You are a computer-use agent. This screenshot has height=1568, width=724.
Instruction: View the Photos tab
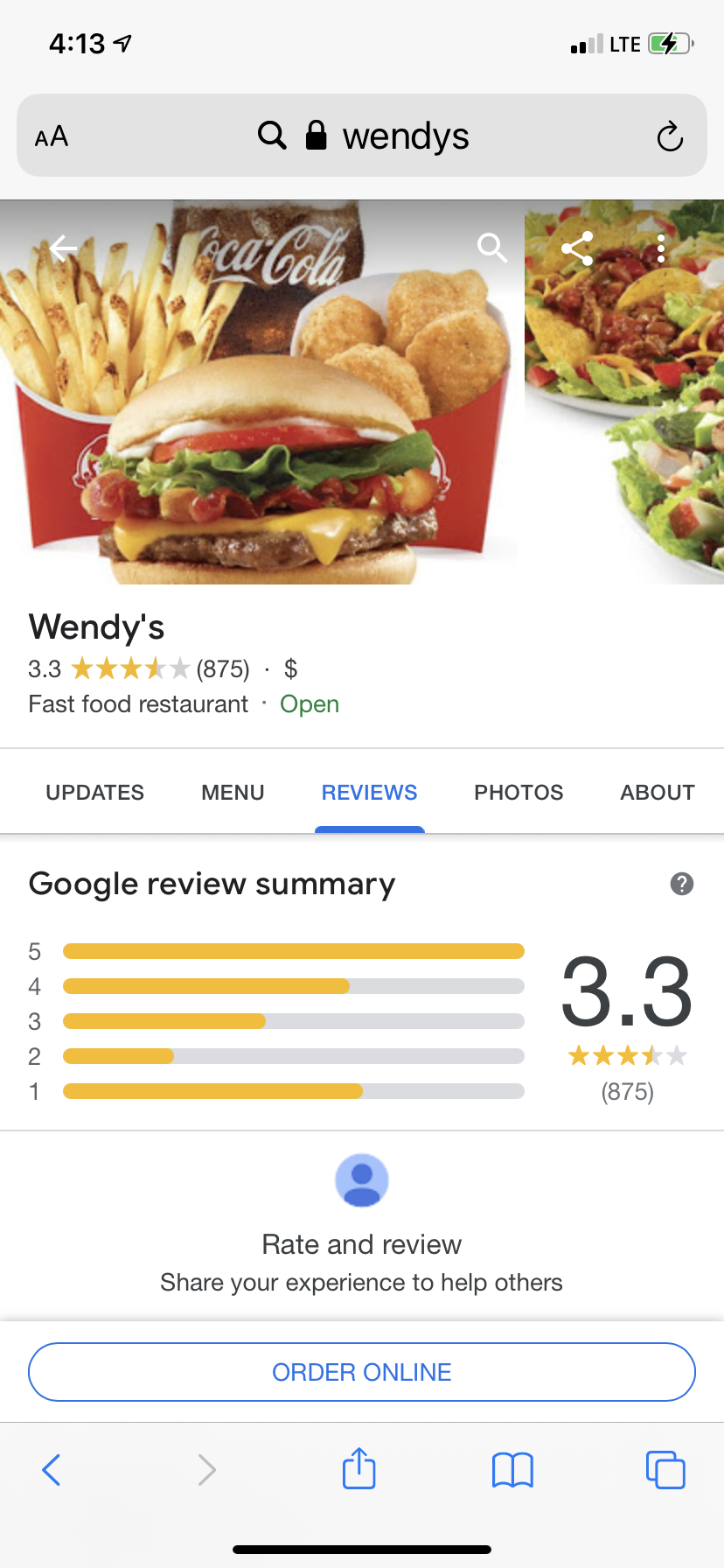[x=519, y=793]
